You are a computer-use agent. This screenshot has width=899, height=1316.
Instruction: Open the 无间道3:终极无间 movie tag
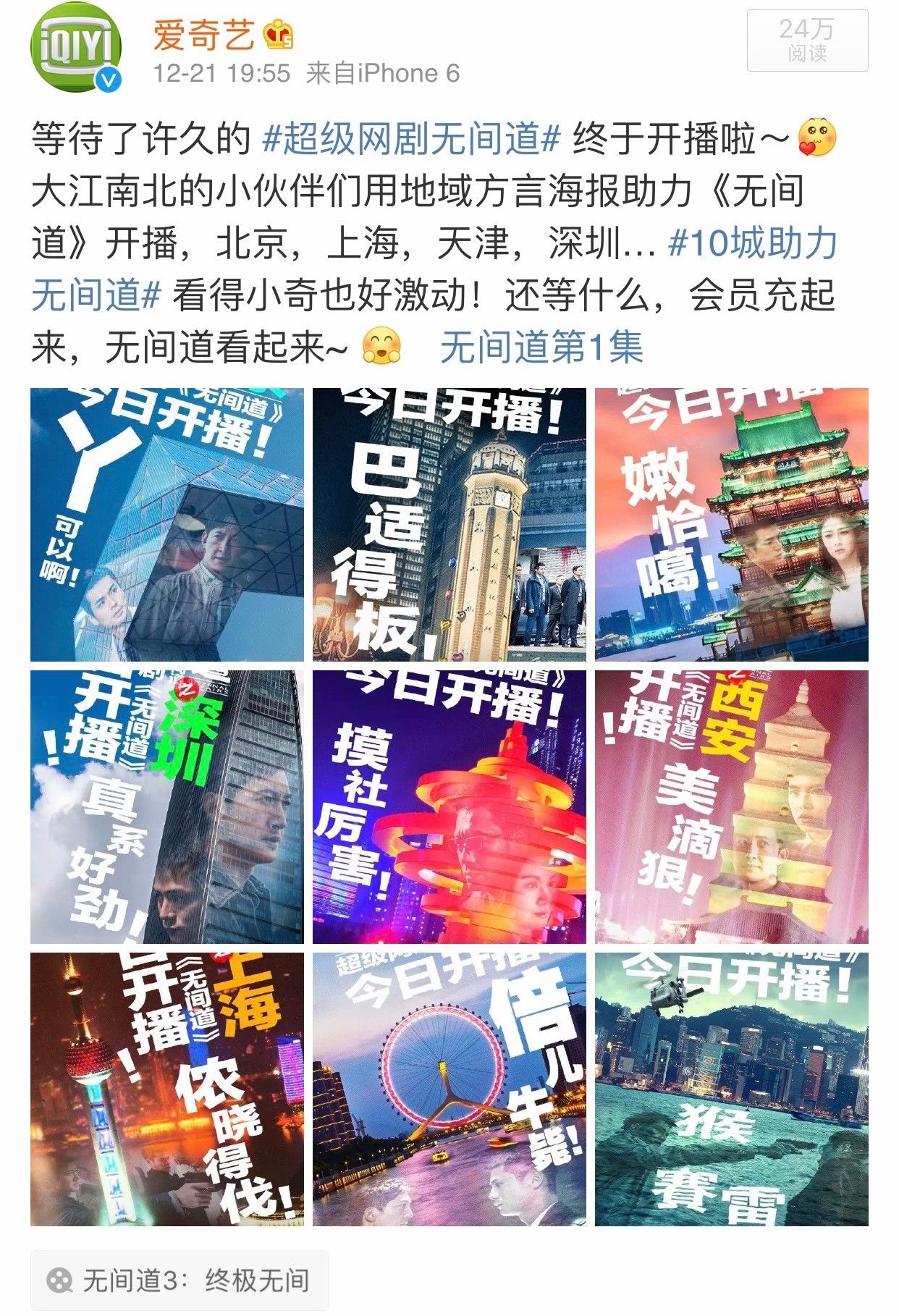tap(180, 1280)
